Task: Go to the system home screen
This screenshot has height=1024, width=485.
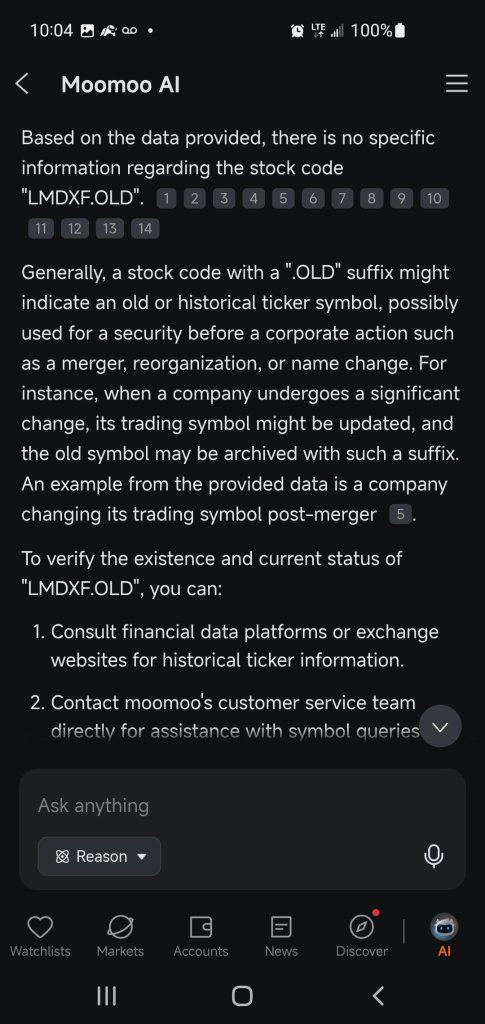Action: point(242,996)
